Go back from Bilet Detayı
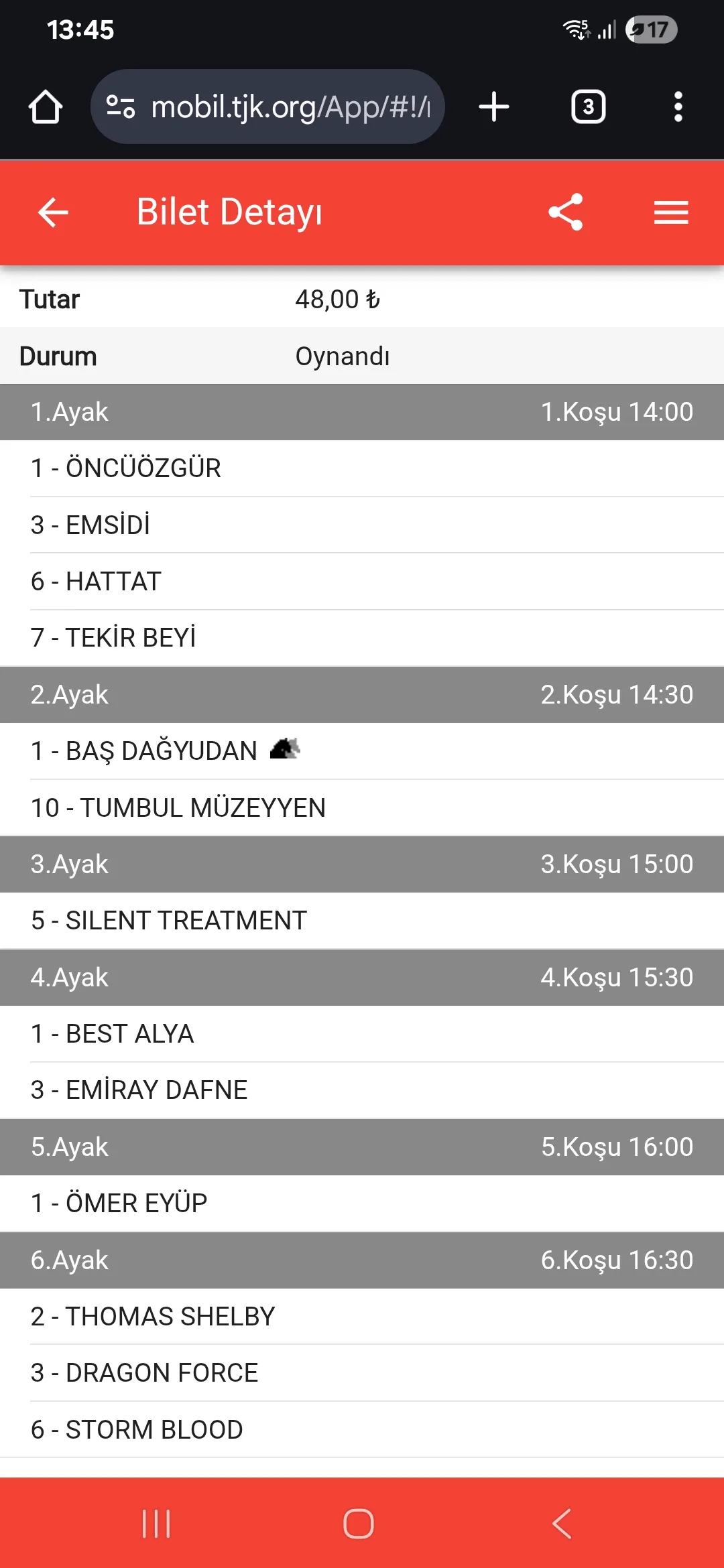This screenshot has width=724, height=1568. pyautogui.click(x=54, y=212)
